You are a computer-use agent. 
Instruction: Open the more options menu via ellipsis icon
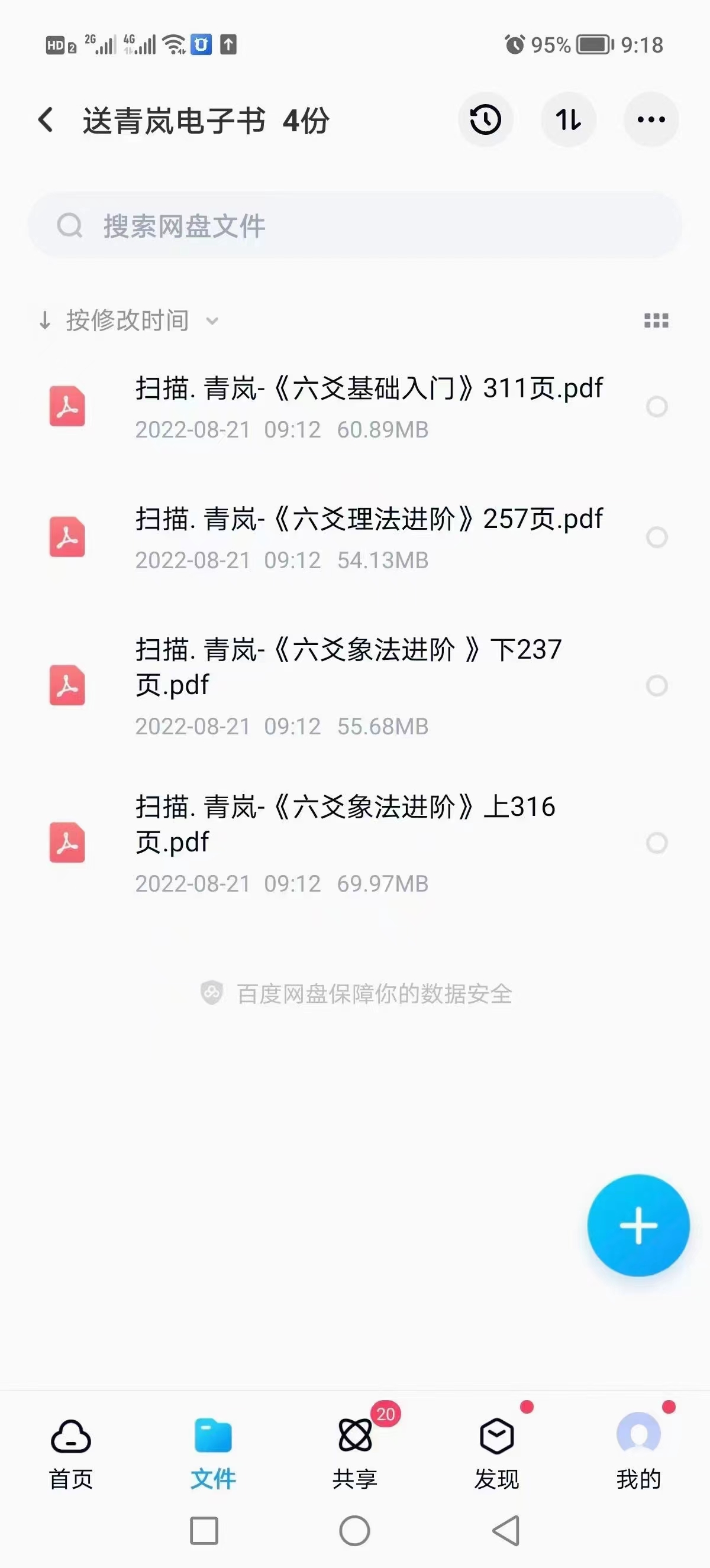coord(650,120)
